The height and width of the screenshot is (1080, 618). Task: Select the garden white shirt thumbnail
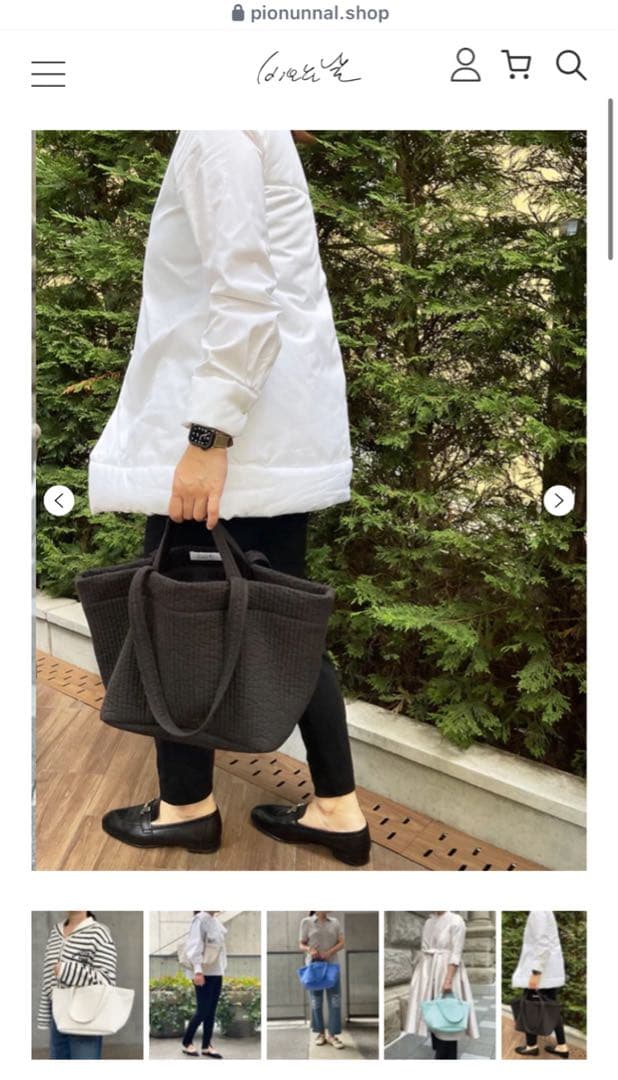pyautogui.click(x=205, y=984)
